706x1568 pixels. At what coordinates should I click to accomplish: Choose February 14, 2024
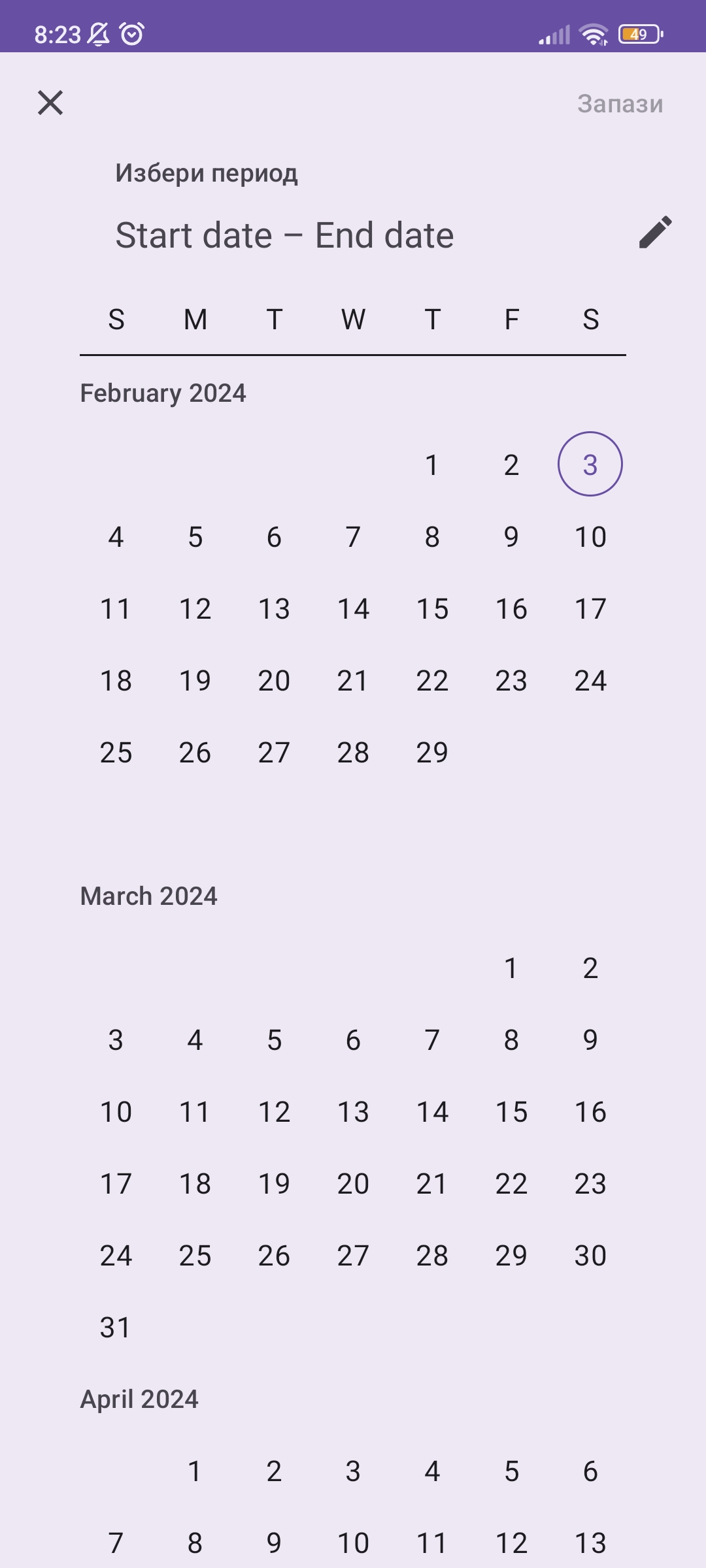click(x=353, y=609)
